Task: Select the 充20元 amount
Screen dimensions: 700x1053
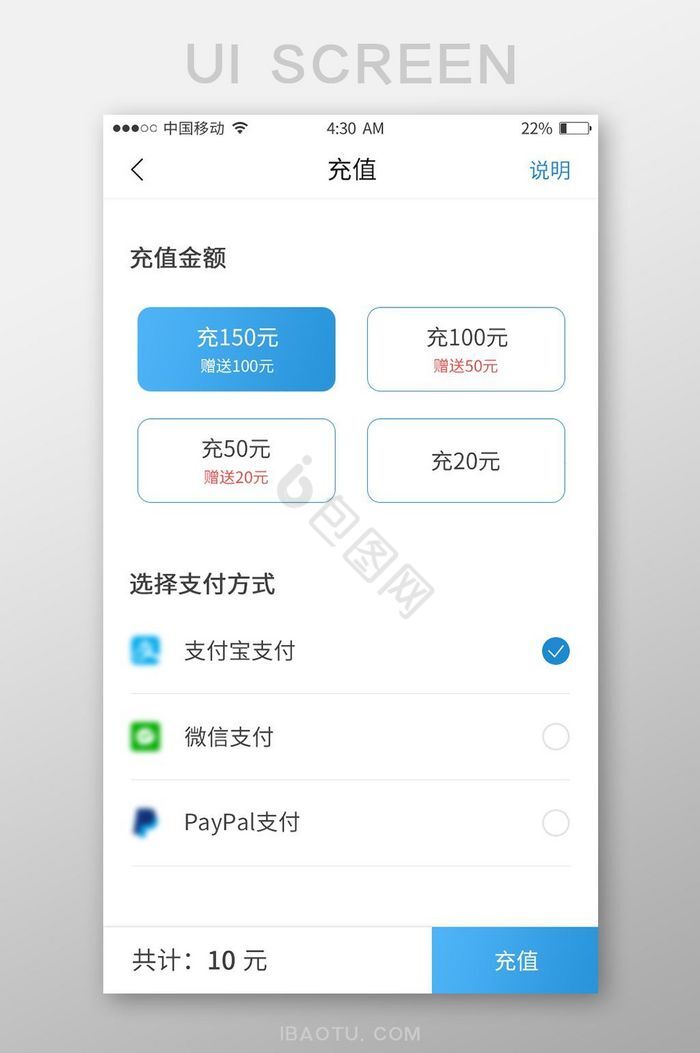Action: pyautogui.click(x=466, y=460)
